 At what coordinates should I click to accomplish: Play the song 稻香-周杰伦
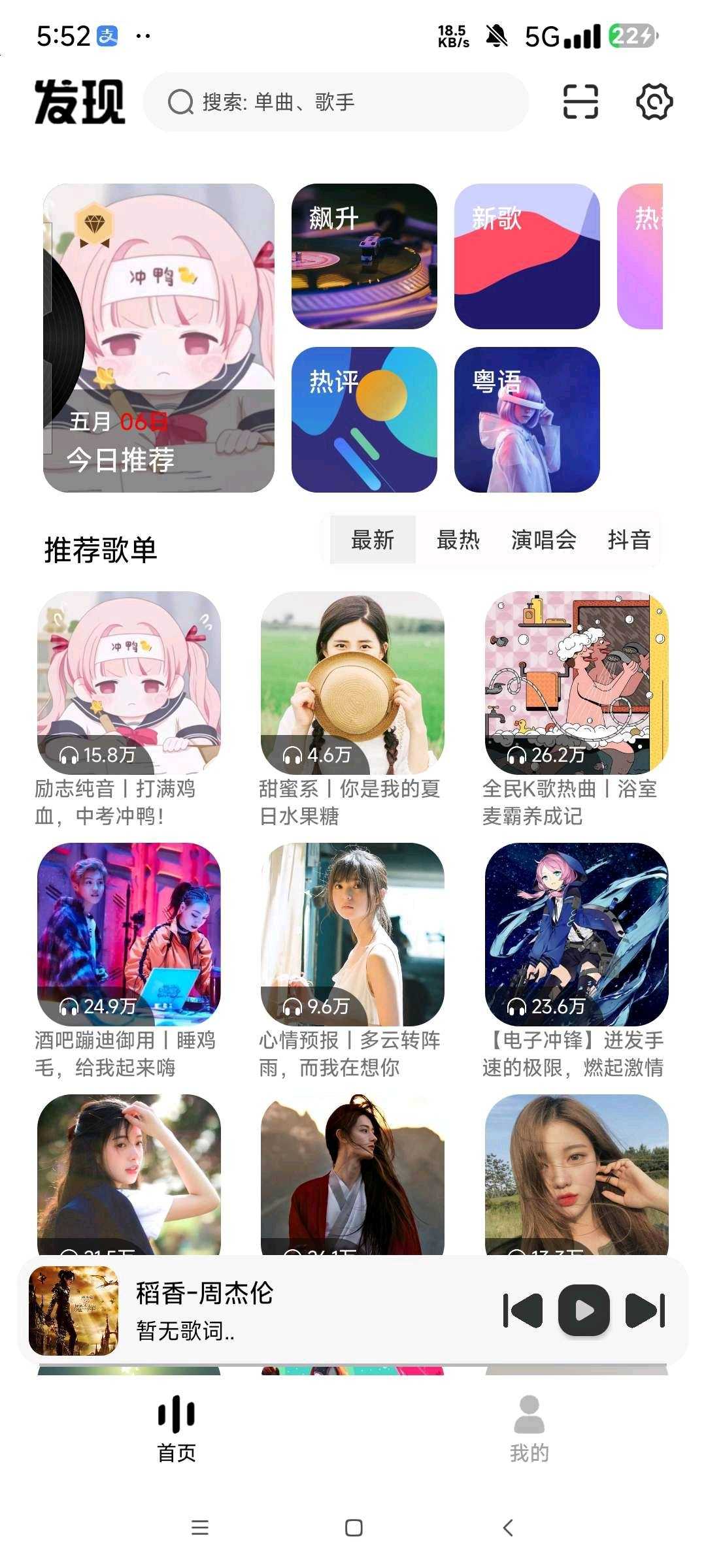tap(584, 1310)
